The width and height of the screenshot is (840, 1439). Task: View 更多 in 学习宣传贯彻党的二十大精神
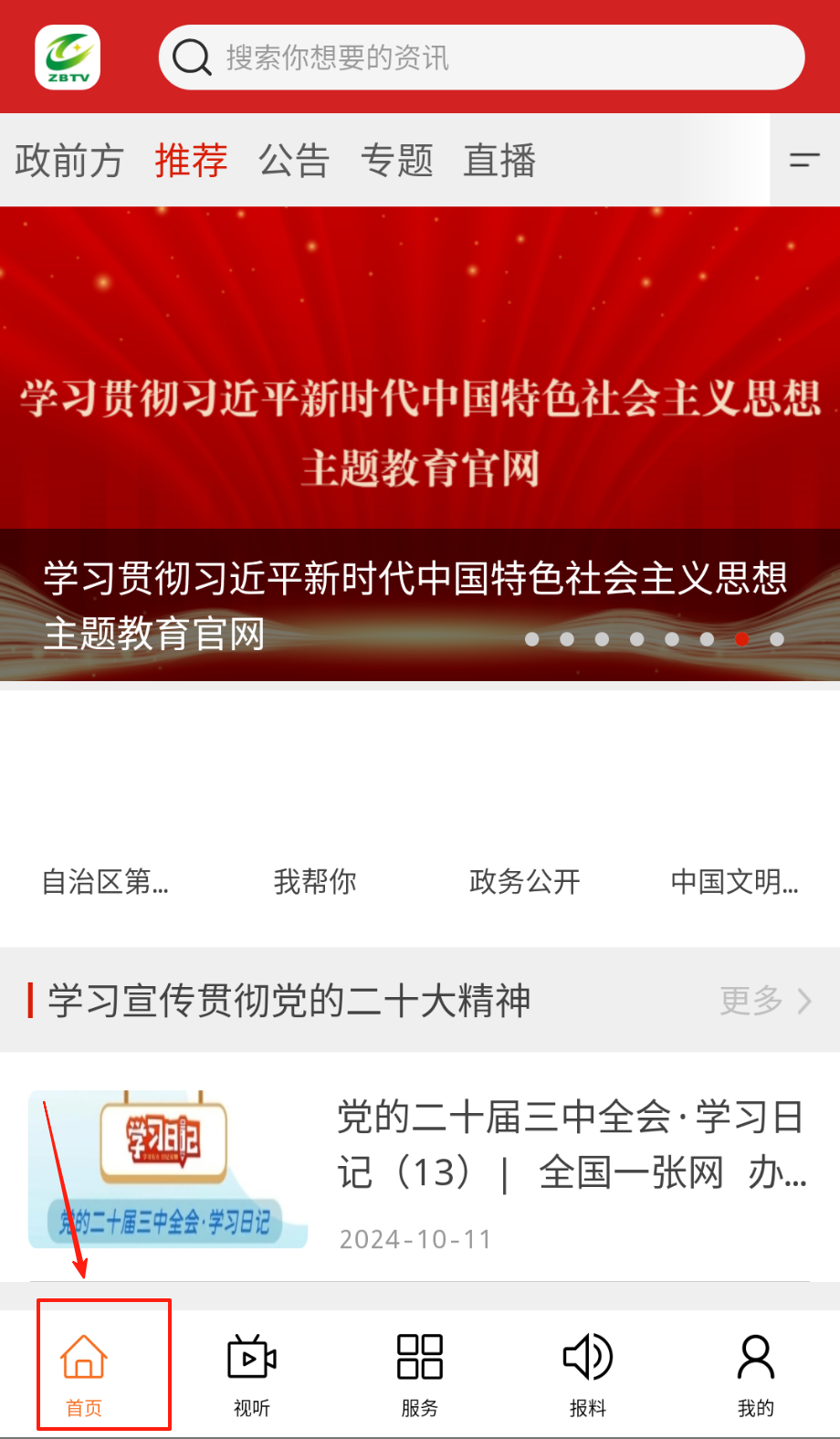[x=765, y=1001]
